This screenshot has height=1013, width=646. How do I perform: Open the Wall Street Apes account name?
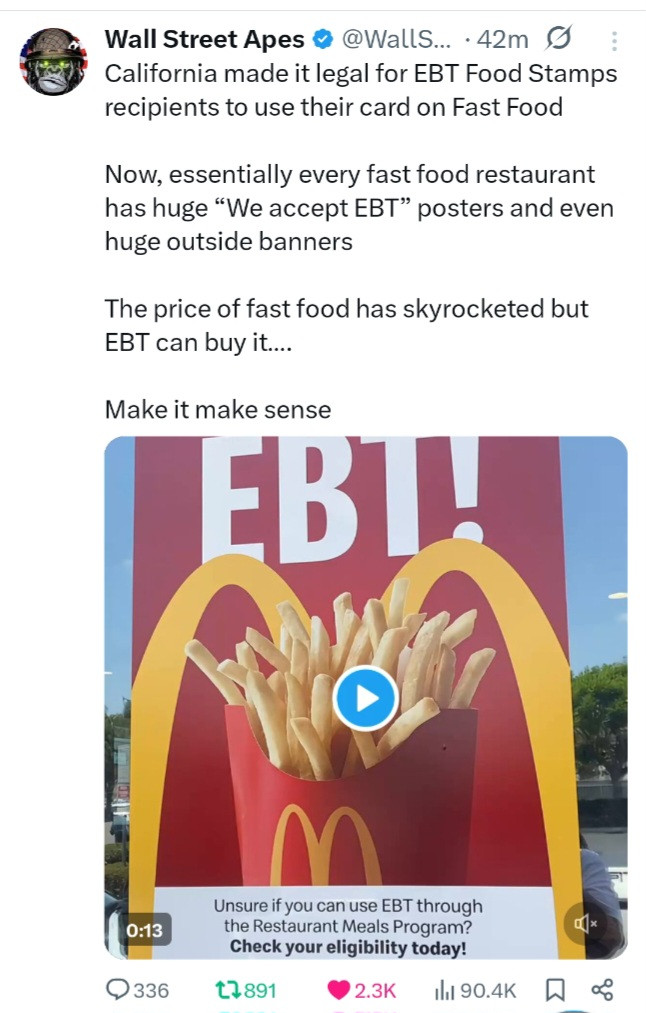point(205,40)
